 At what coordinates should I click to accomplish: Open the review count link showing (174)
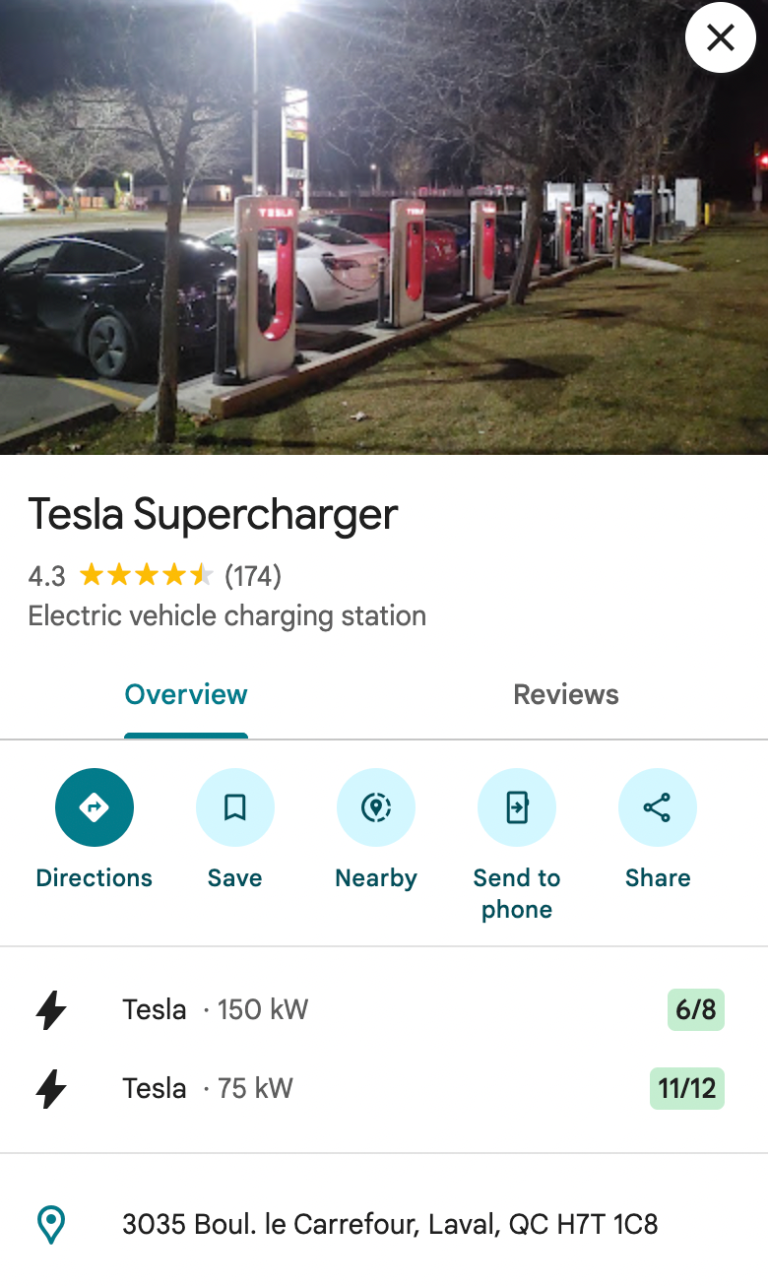pos(253,576)
